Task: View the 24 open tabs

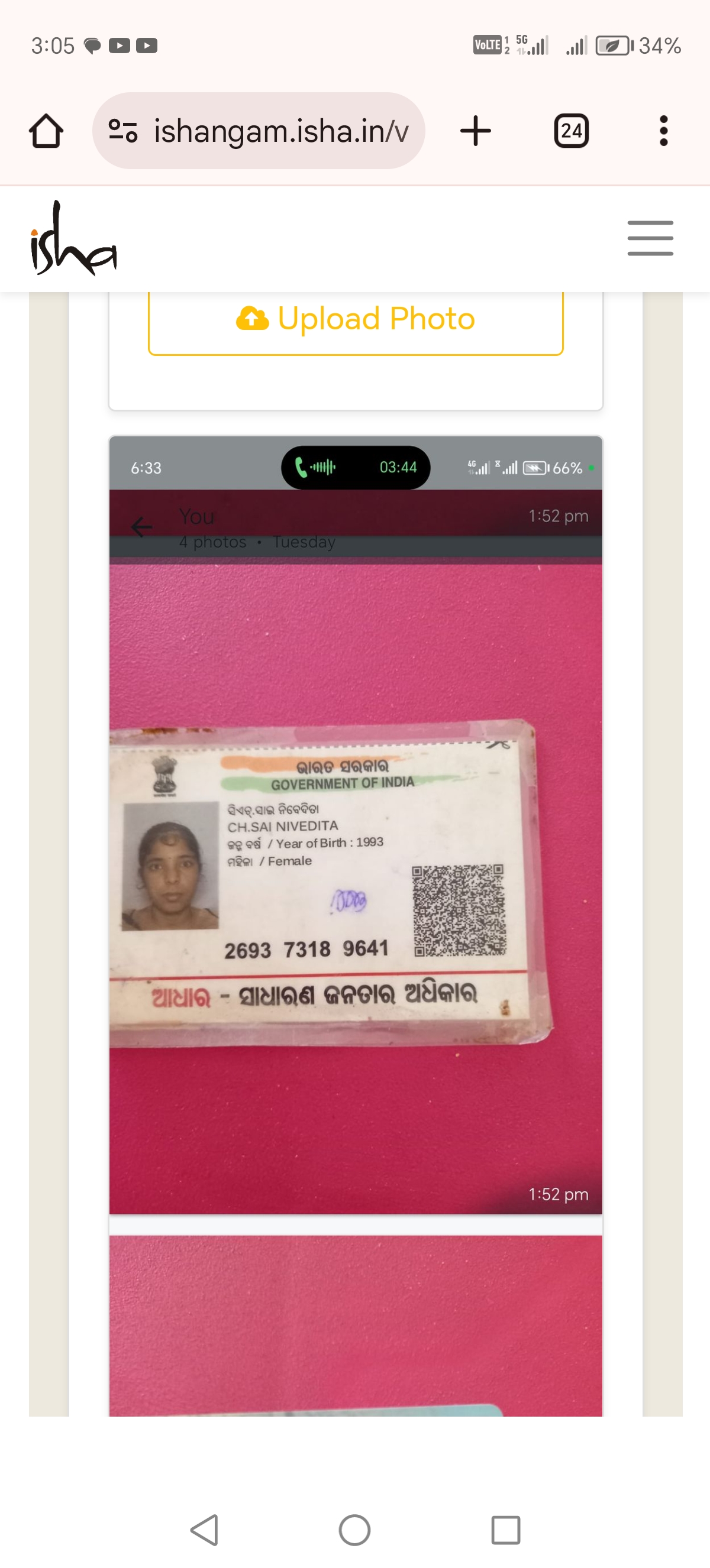Action: [x=571, y=131]
